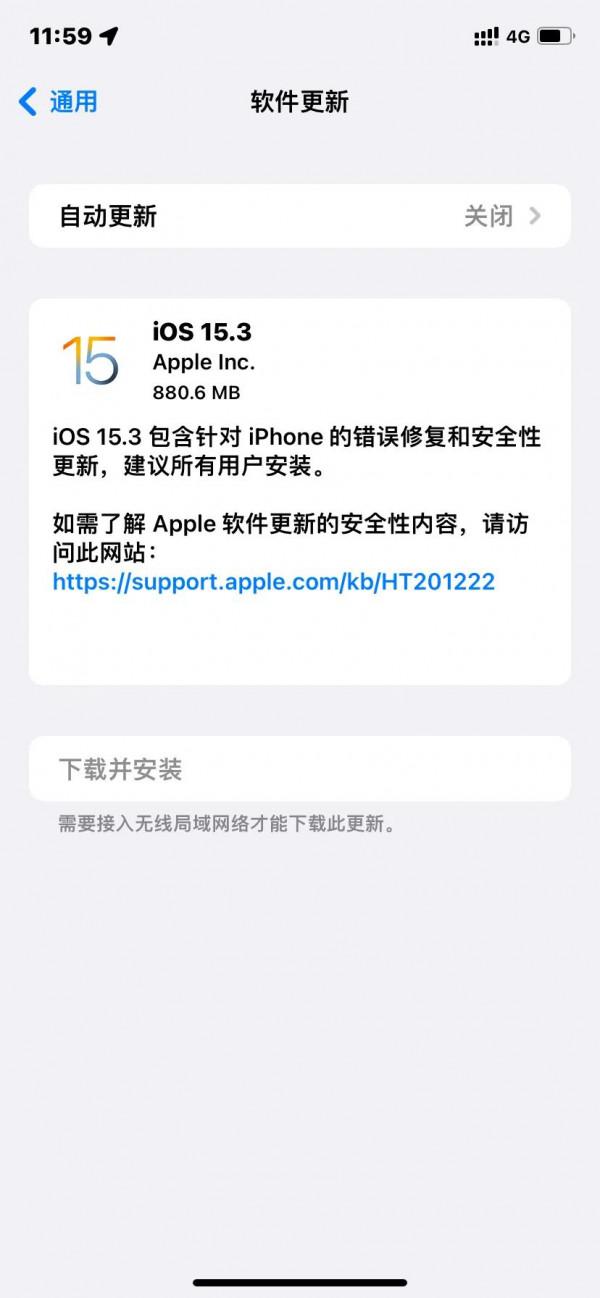Open the support.apple.com security link

273,581
